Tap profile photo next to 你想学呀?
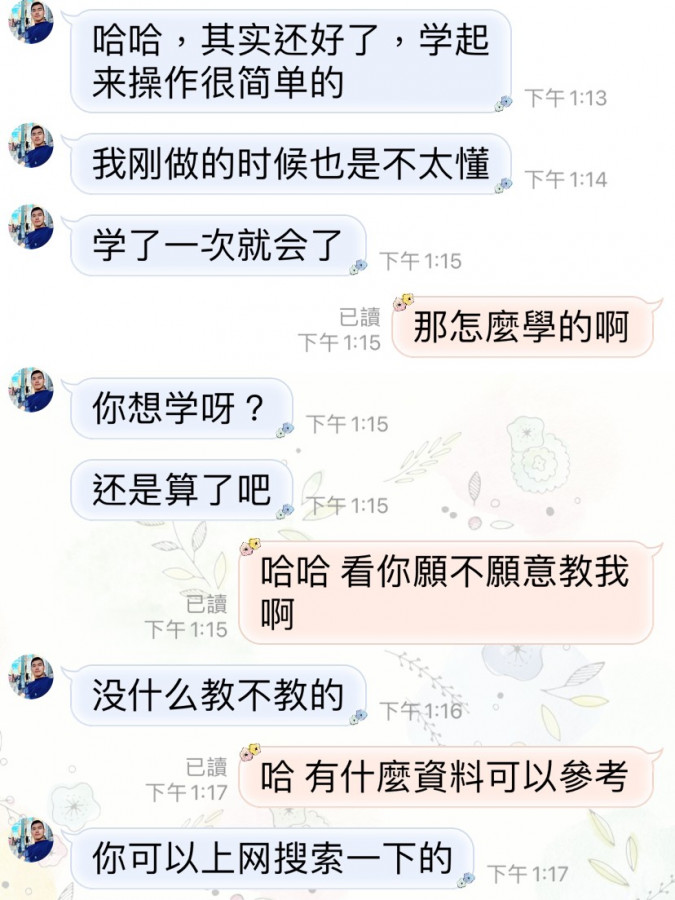 tap(30, 389)
